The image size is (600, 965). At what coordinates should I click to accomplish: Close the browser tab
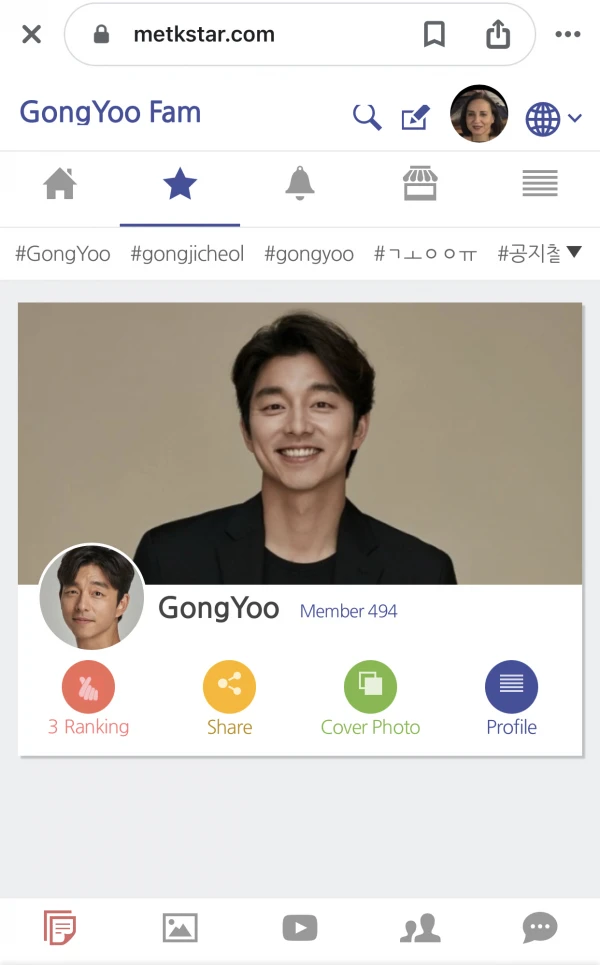point(31,35)
